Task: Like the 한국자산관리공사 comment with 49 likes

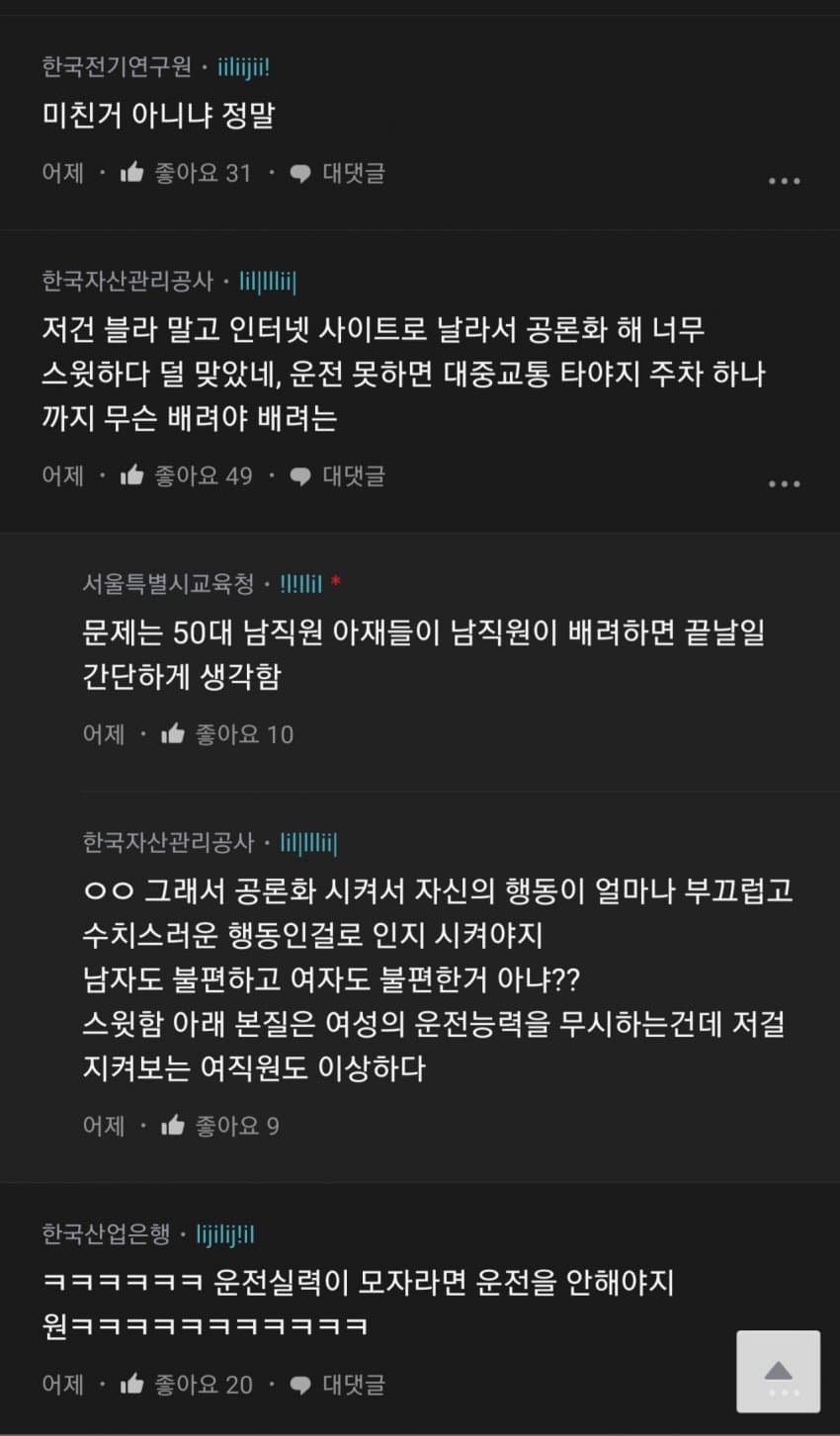Action: click(133, 476)
